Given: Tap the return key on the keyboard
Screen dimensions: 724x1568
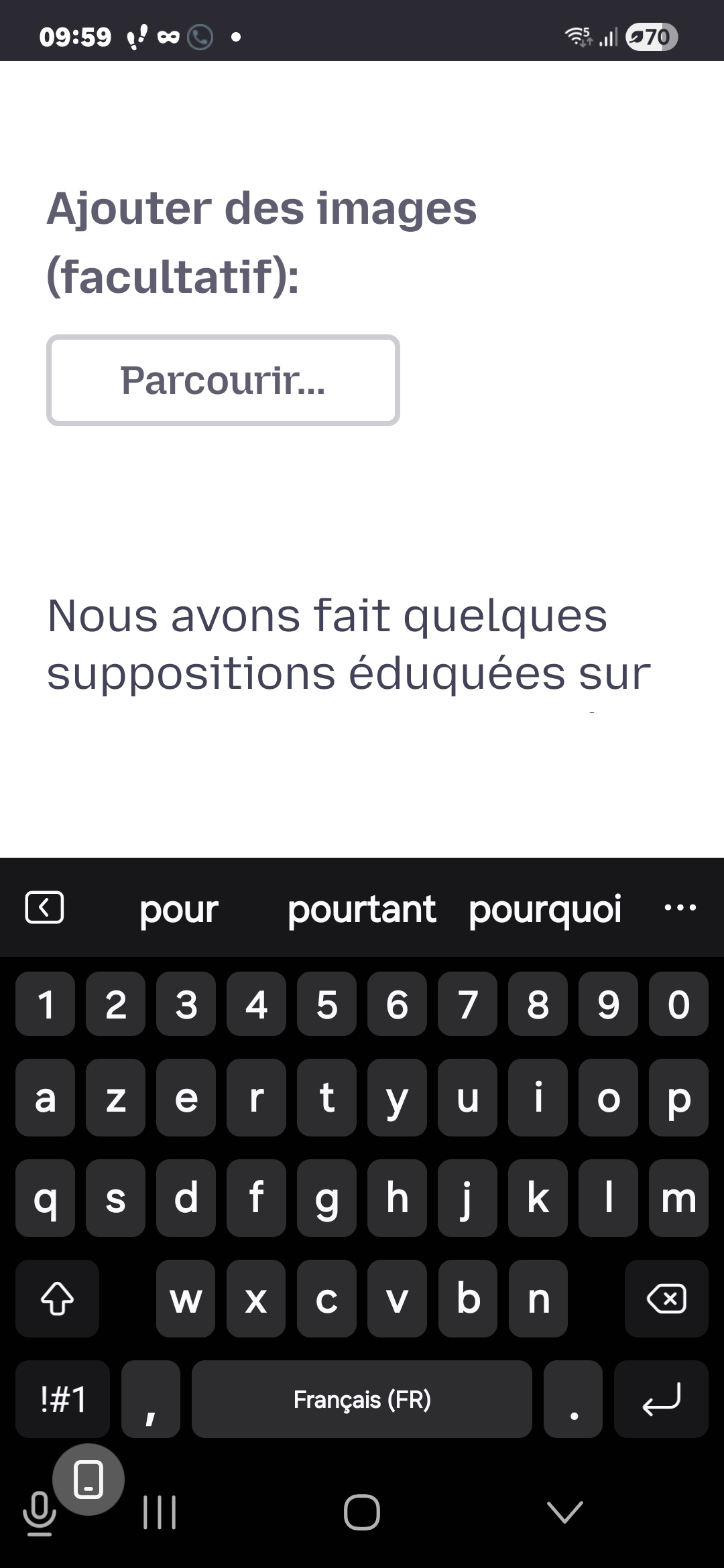Looking at the screenshot, I should (x=661, y=1399).
